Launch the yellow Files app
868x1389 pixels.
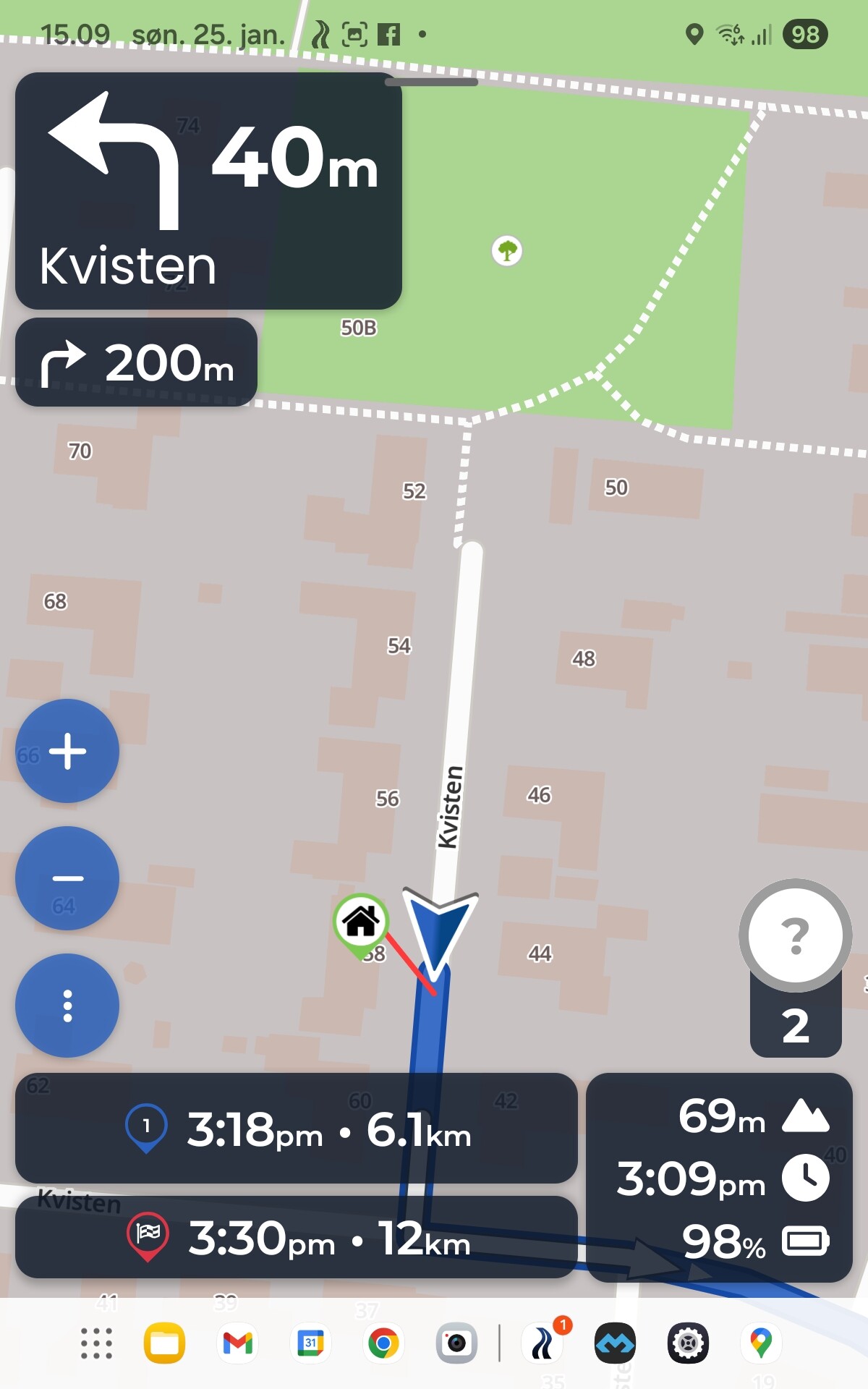click(x=164, y=1343)
